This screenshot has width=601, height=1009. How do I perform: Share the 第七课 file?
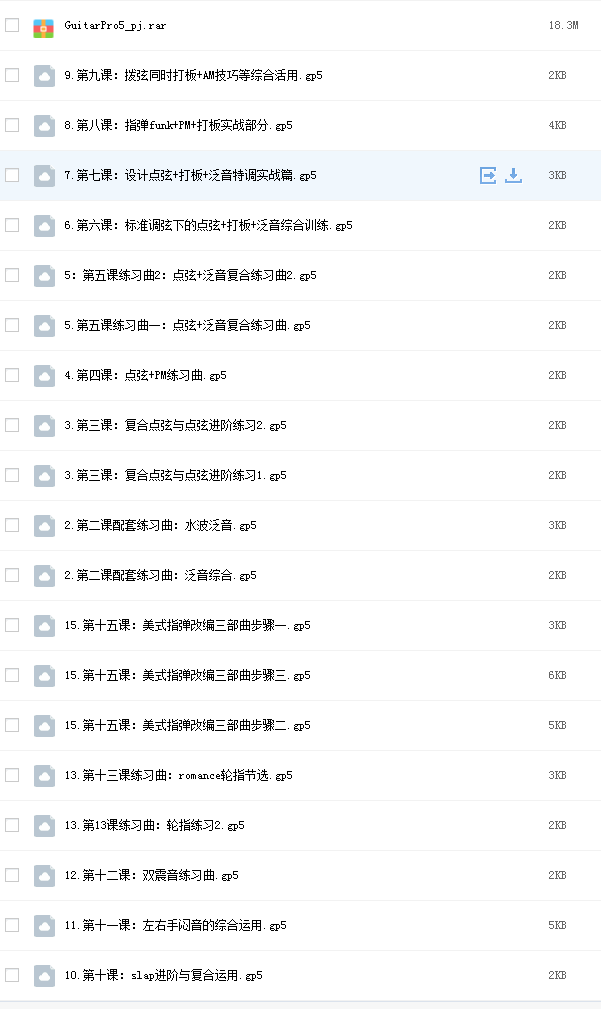(488, 175)
